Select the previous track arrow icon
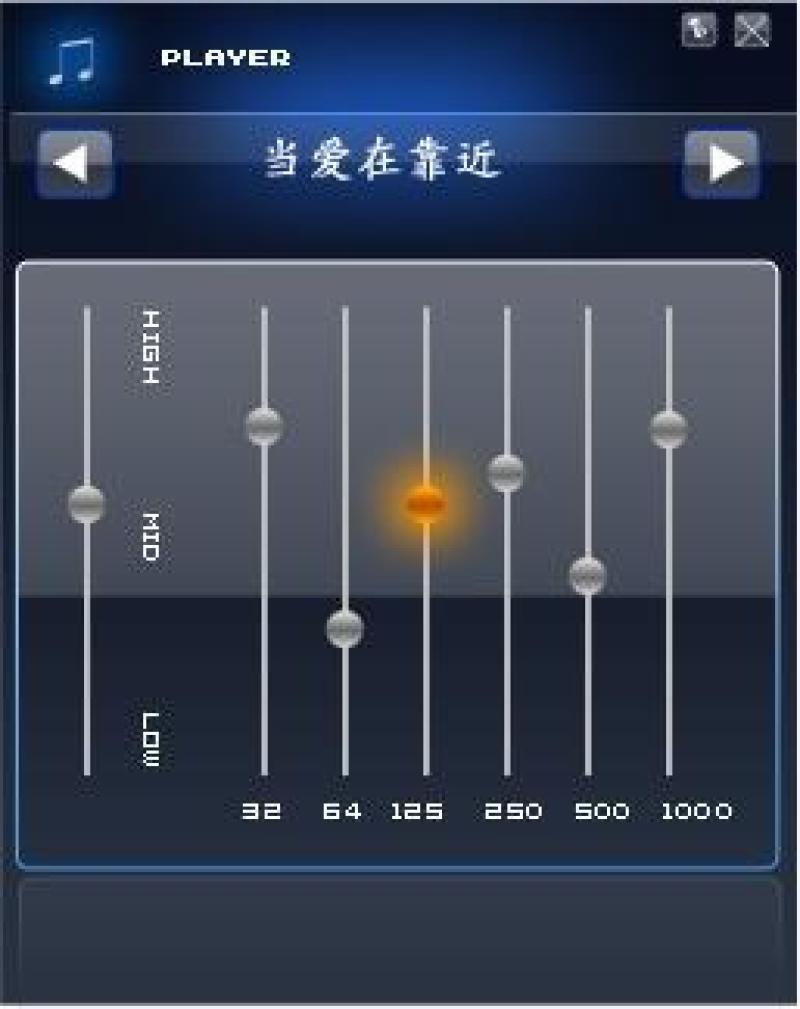Screen dimensions: 800x1009 tap(75, 160)
